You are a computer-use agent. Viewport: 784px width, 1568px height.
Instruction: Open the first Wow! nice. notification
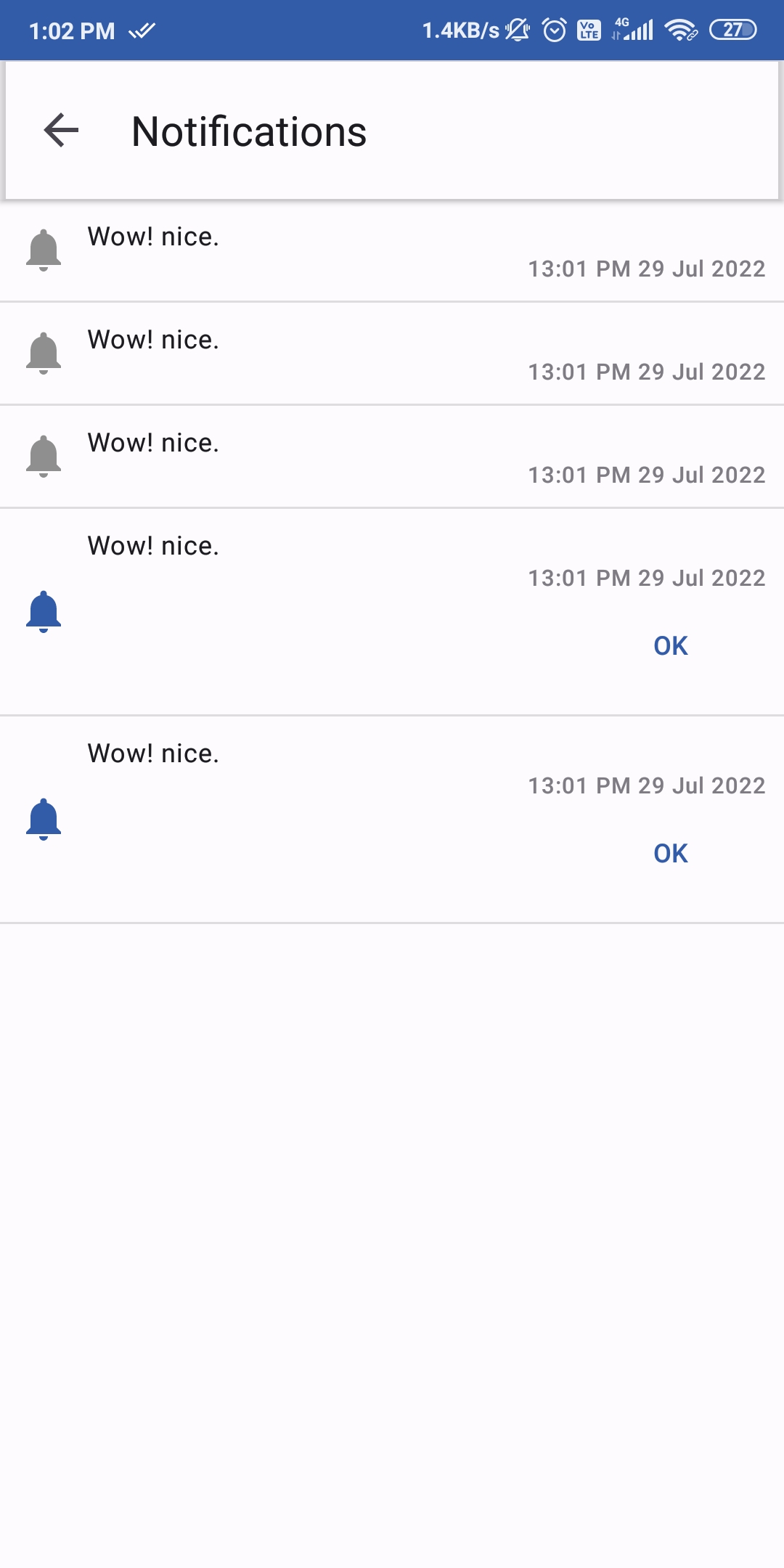(x=155, y=236)
